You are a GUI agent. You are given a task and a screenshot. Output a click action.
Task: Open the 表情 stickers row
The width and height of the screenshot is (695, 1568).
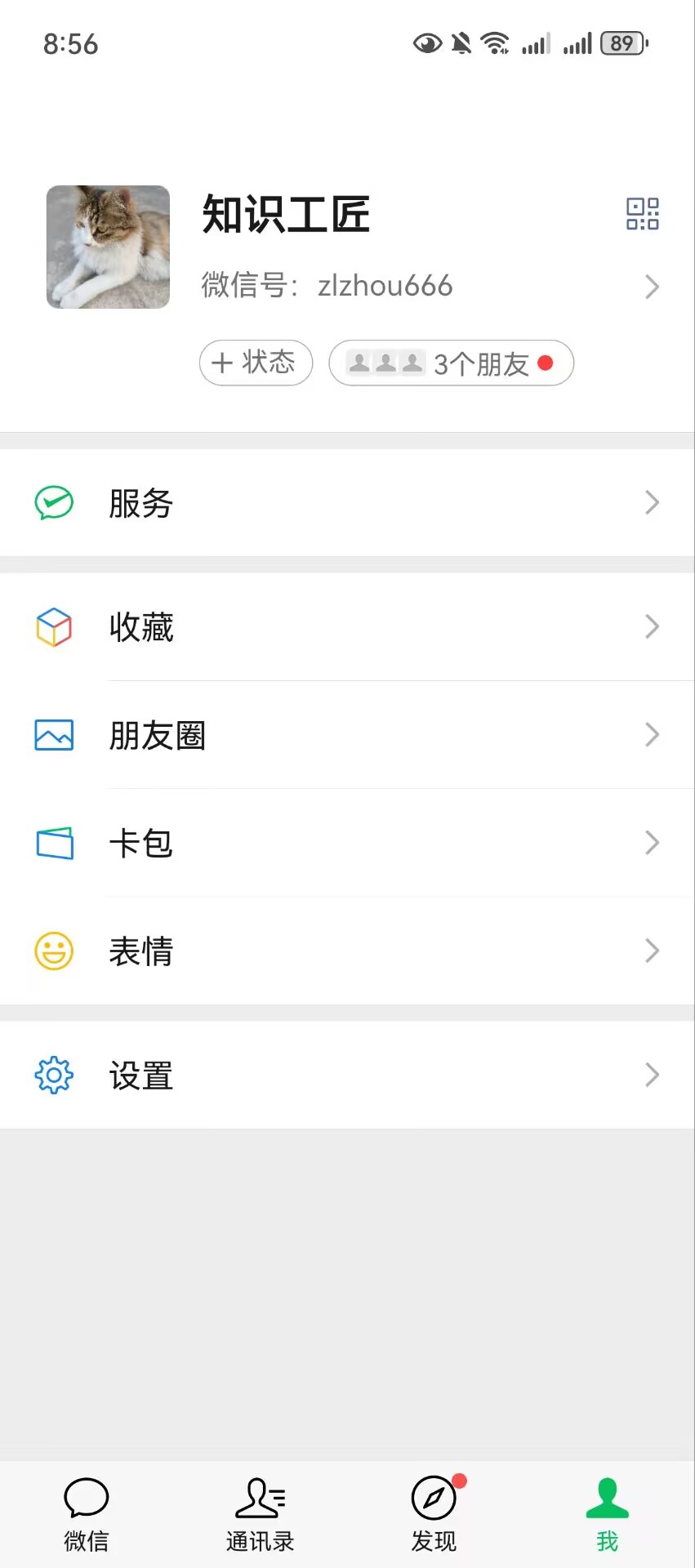tap(347, 951)
